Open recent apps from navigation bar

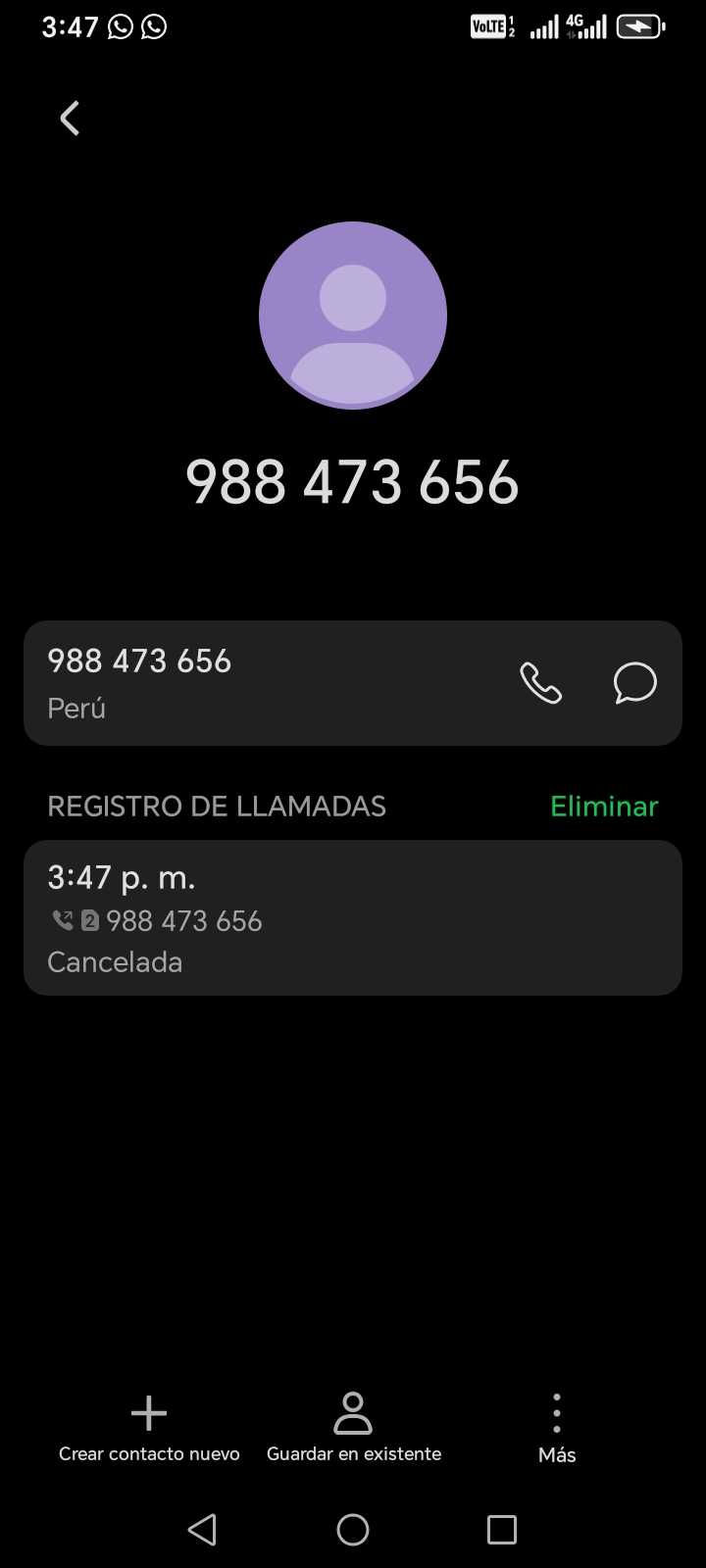tap(502, 1530)
